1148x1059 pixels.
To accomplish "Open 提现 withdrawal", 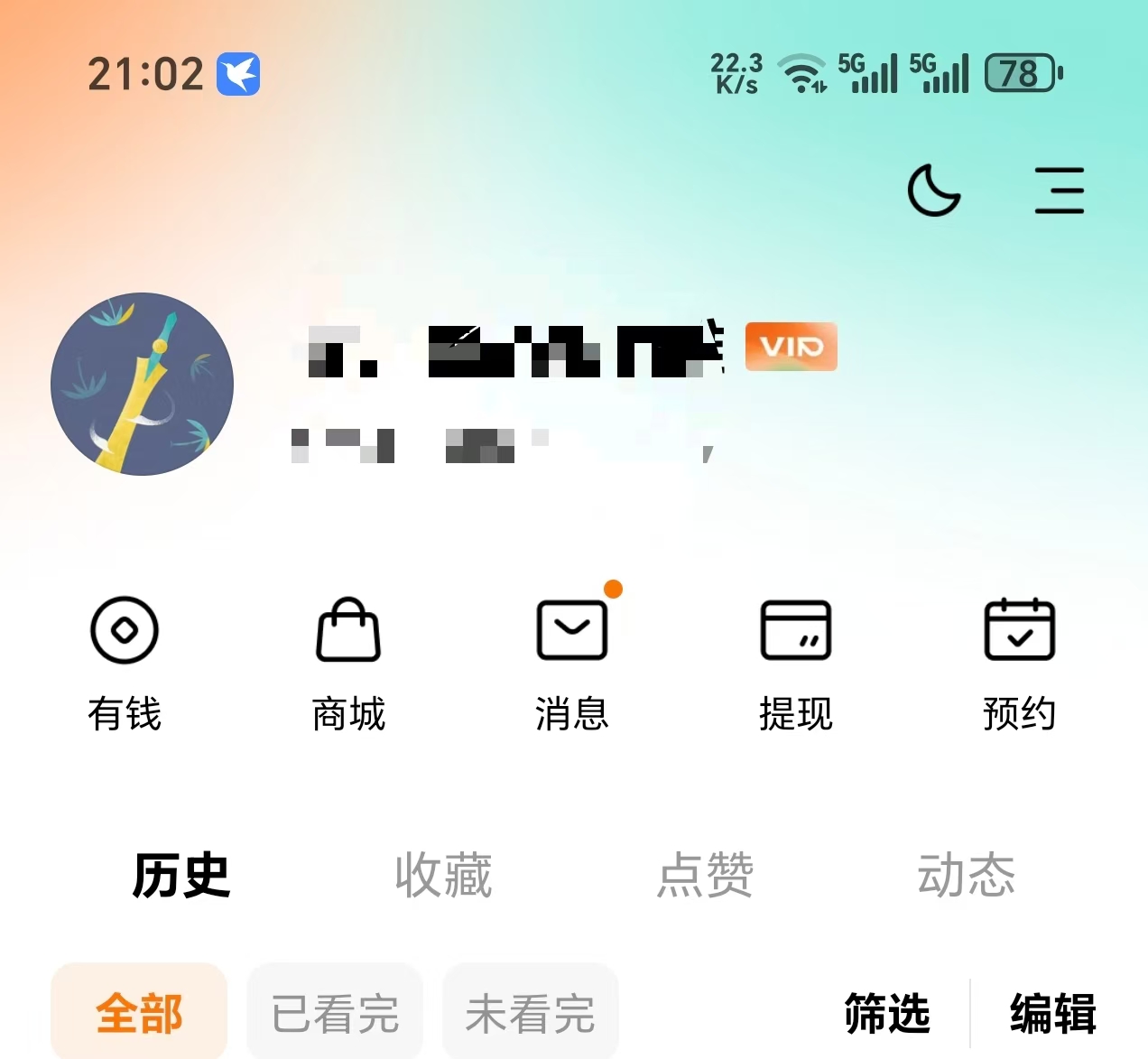I will [x=795, y=663].
